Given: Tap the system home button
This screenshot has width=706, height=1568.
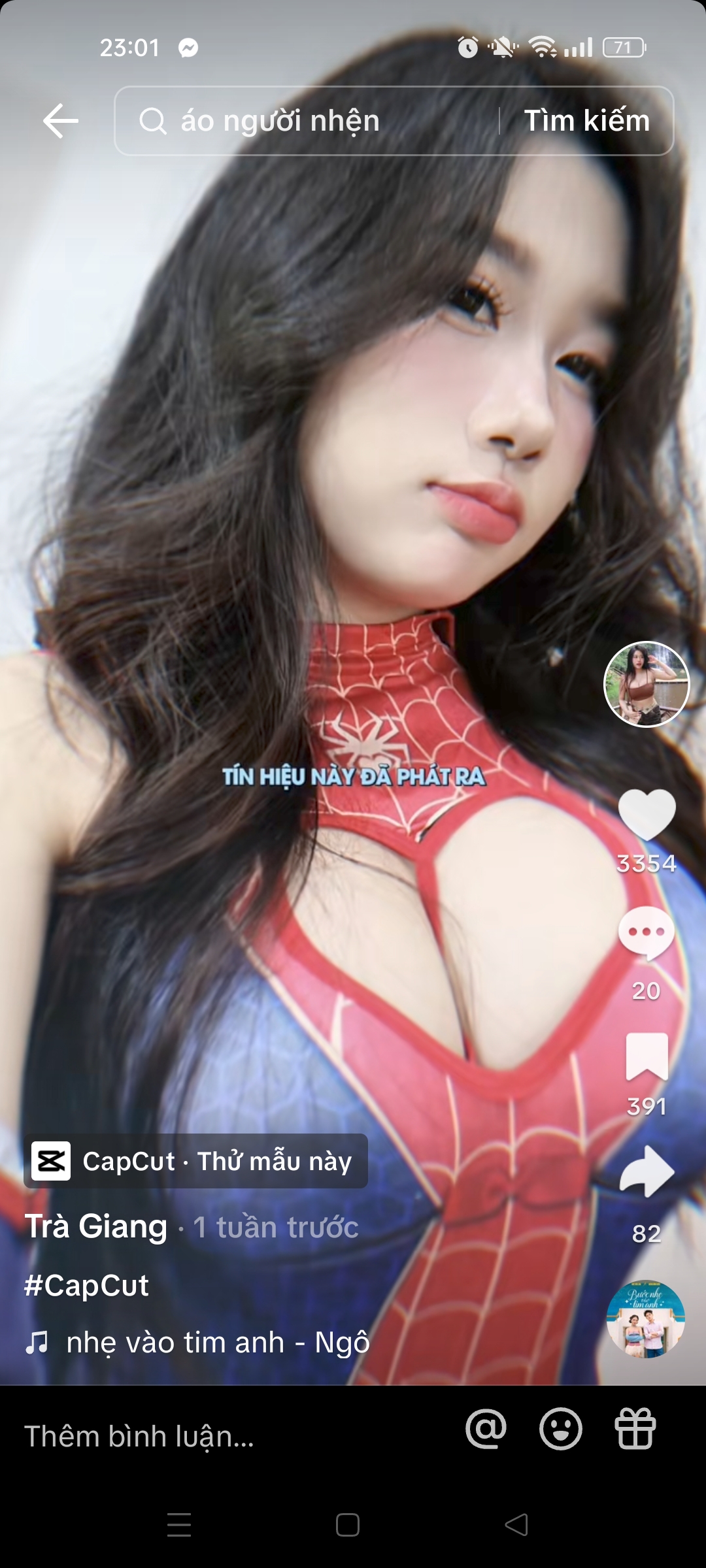Looking at the screenshot, I should (x=347, y=1525).
